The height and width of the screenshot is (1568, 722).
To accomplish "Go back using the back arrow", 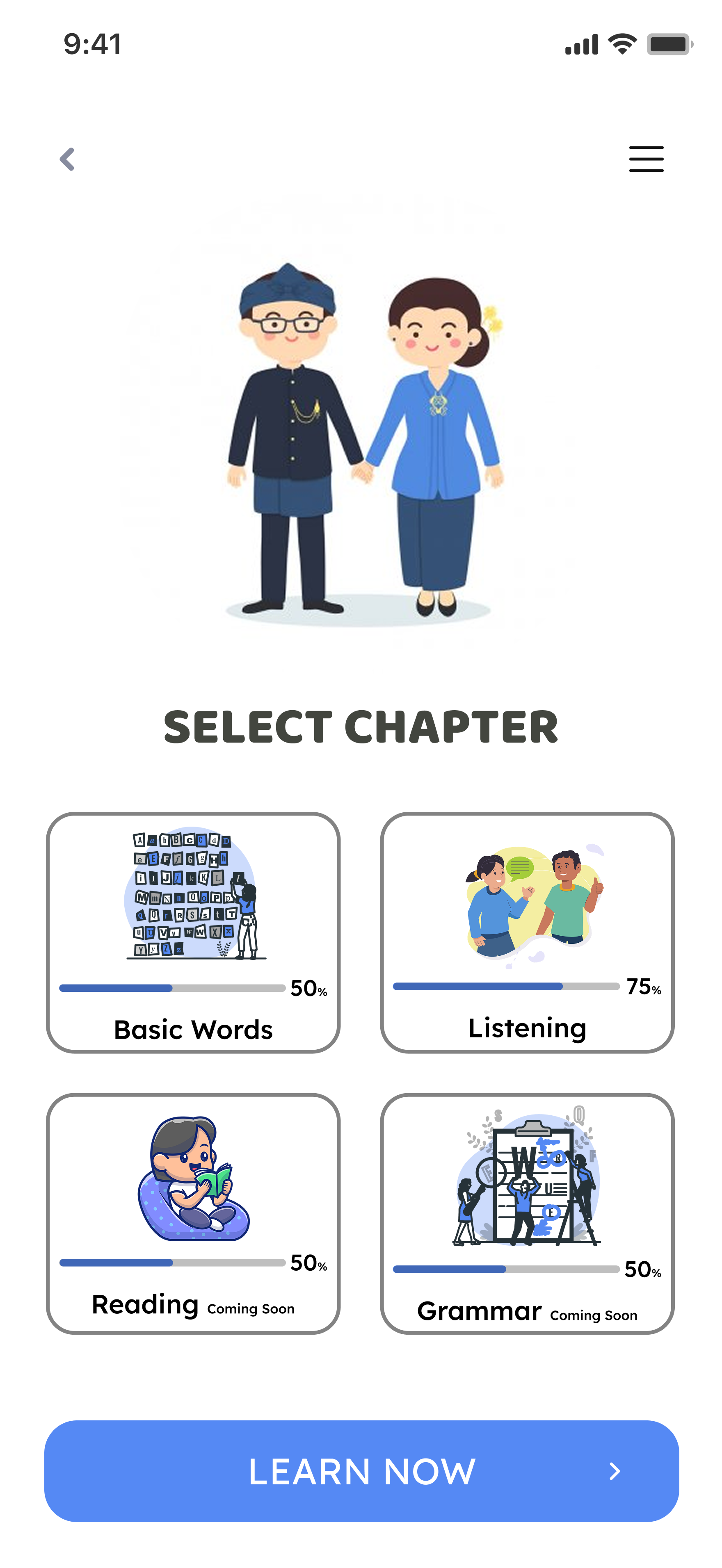I will tap(67, 160).
